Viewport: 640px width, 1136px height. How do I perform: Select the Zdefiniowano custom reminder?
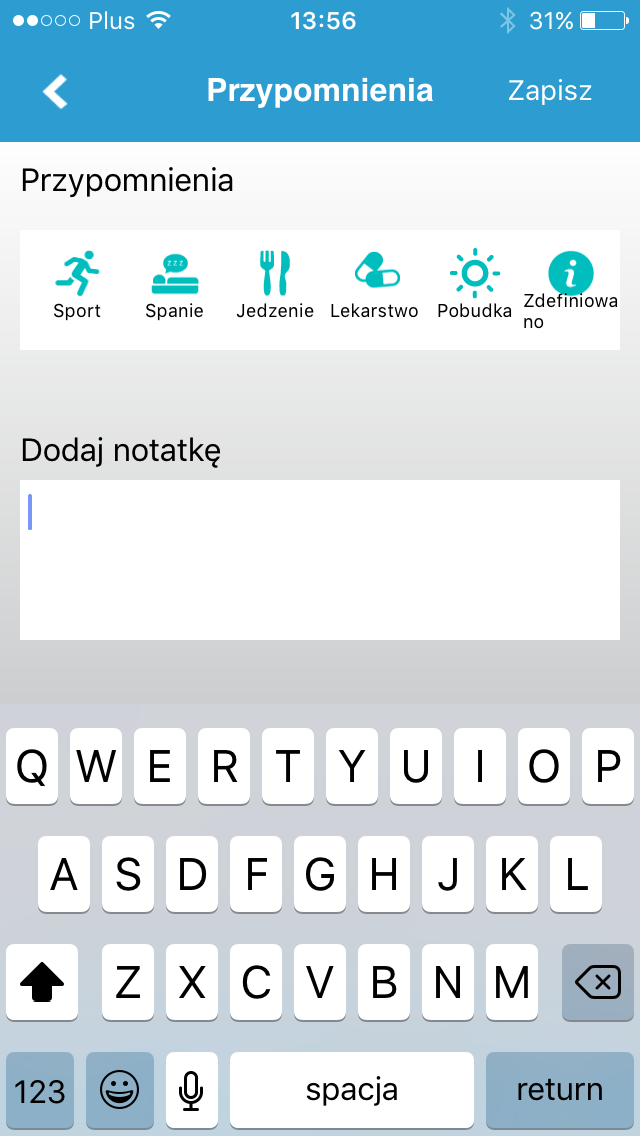click(570, 290)
